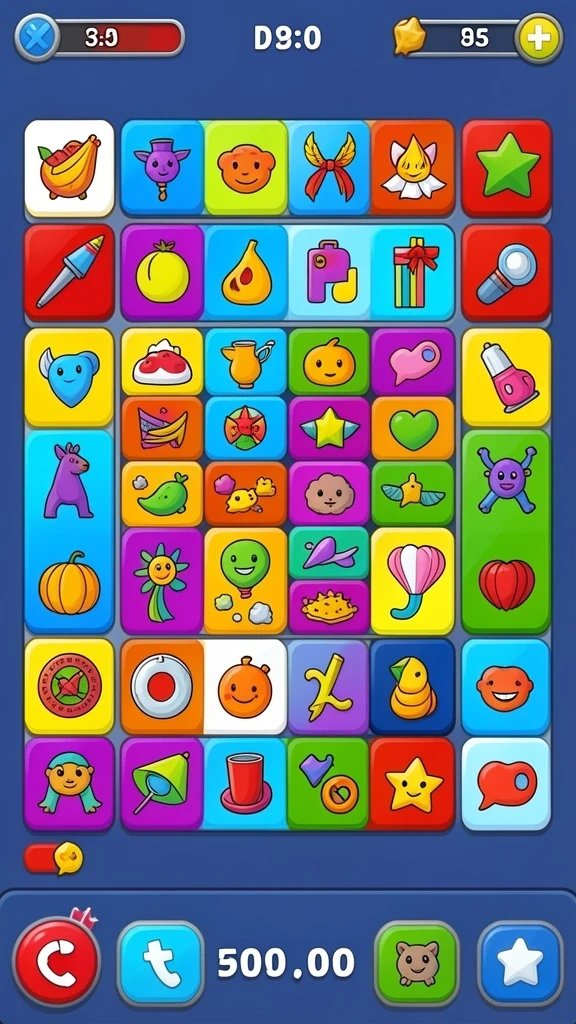Screen dimensions: 576x1024
Task: Tap the green heart tile on orange
Action: [x=413, y=428]
